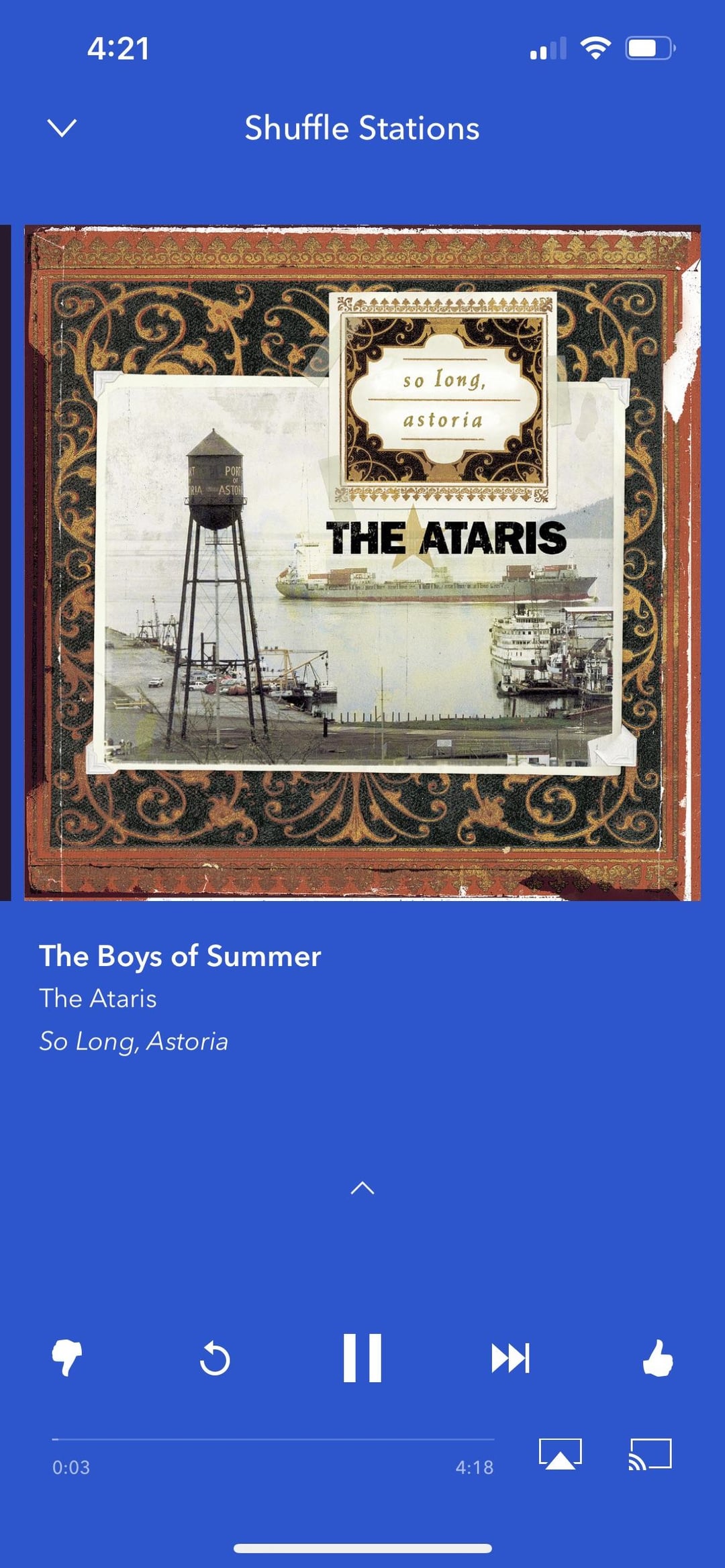The image size is (725, 1568).
Task: Open the Cast device picker
Action: click(x=650, y=1454)
